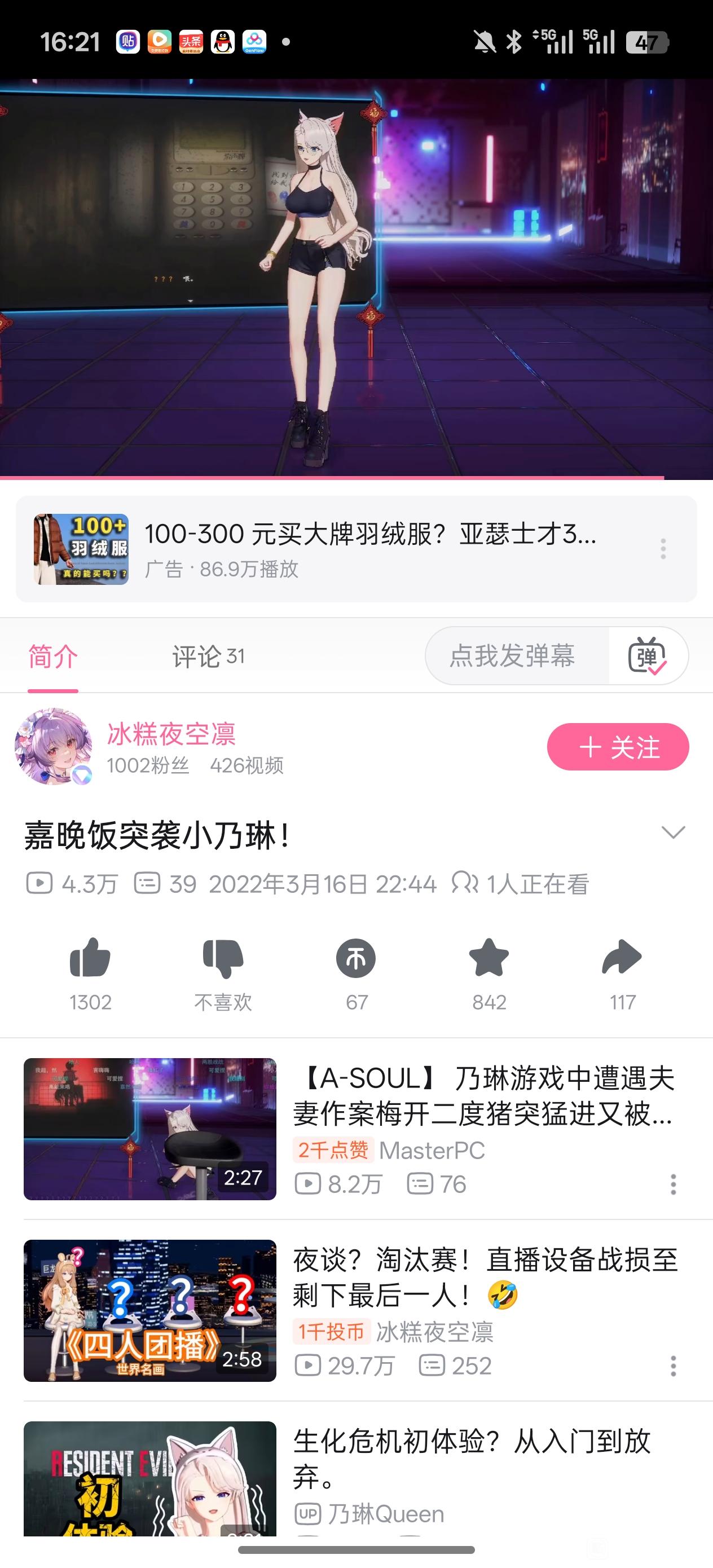Share this video
Image resolution: width=713 pixels, height=1568 pixels.
point(622,958)
